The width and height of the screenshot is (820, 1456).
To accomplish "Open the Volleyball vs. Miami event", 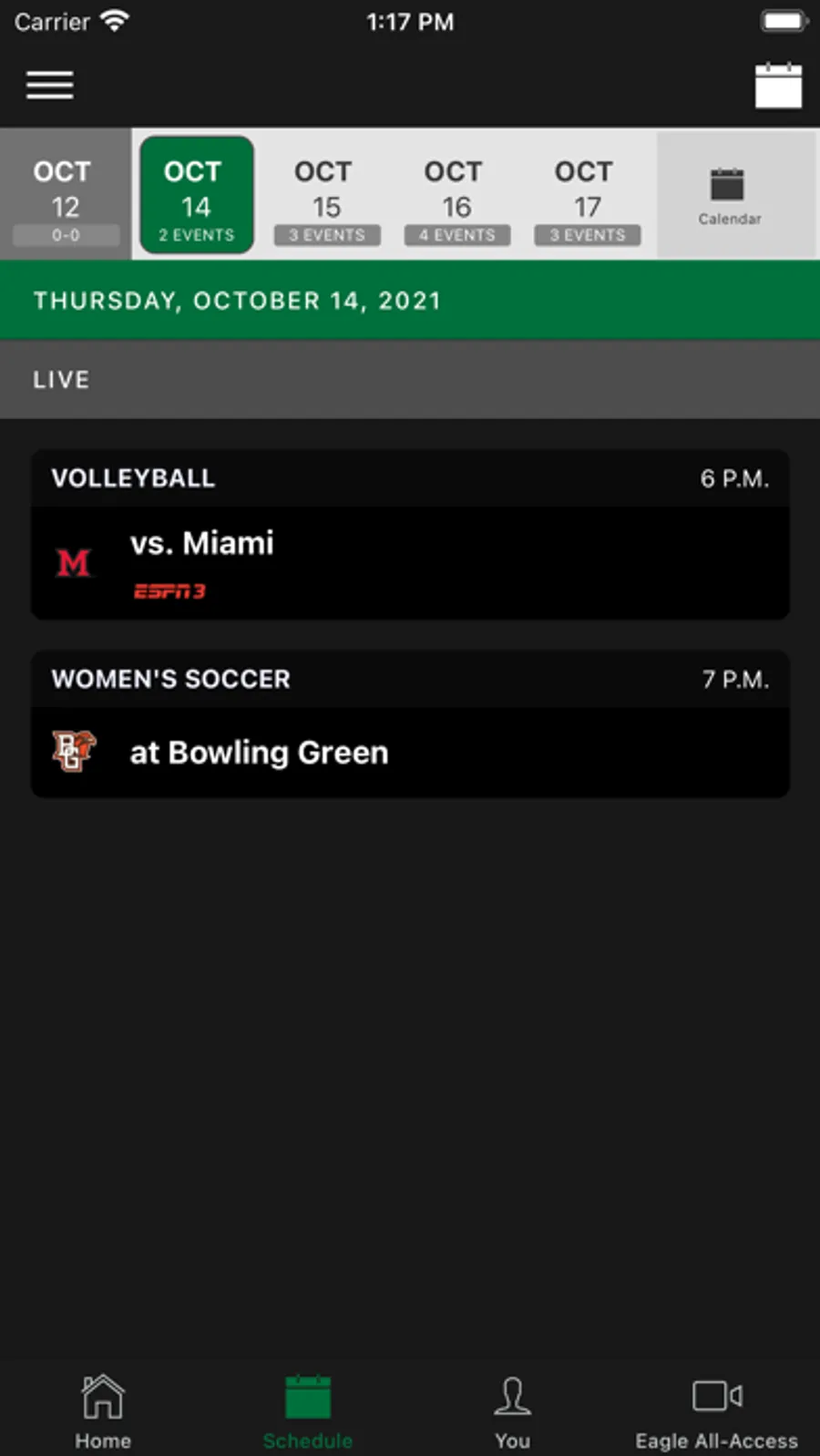I will (x=410, y=536).
